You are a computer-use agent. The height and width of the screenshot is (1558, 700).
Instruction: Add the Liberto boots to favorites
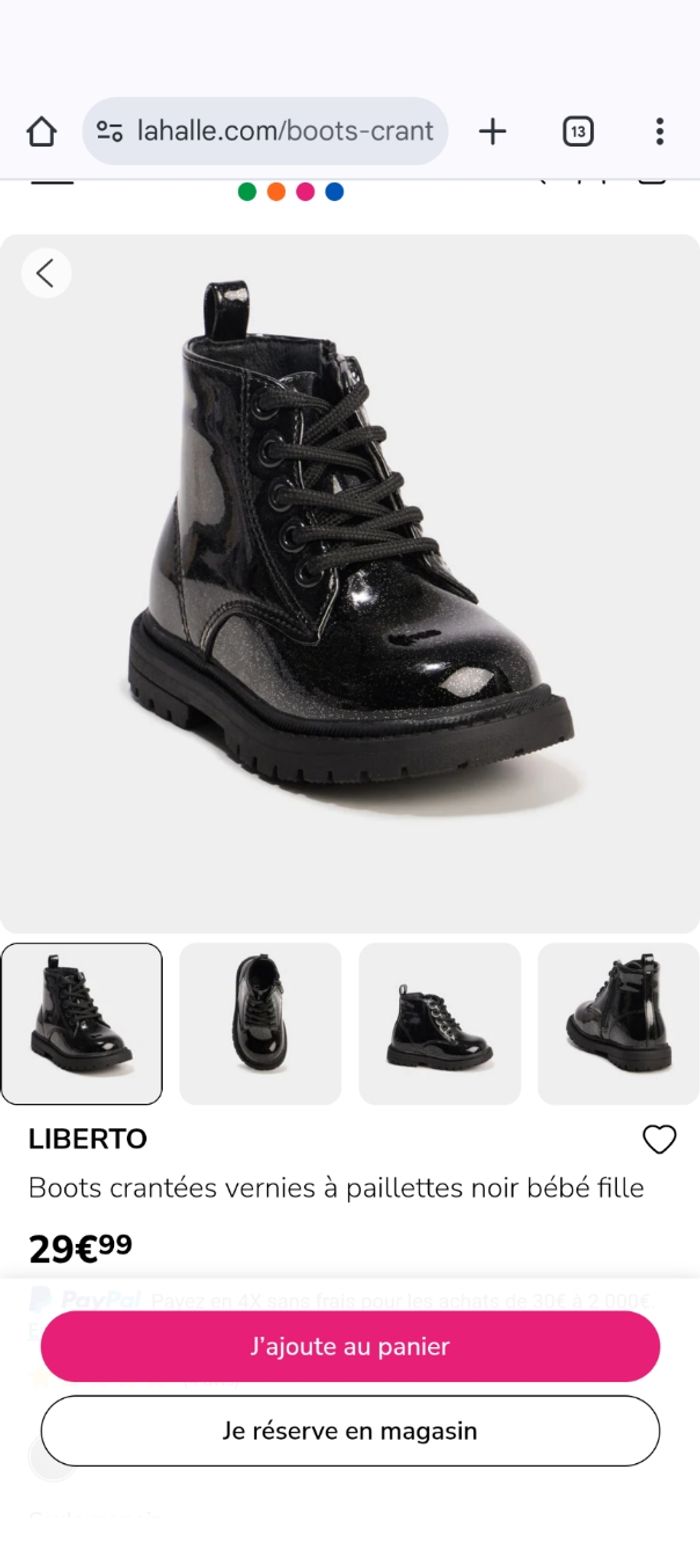point(659,1139)
